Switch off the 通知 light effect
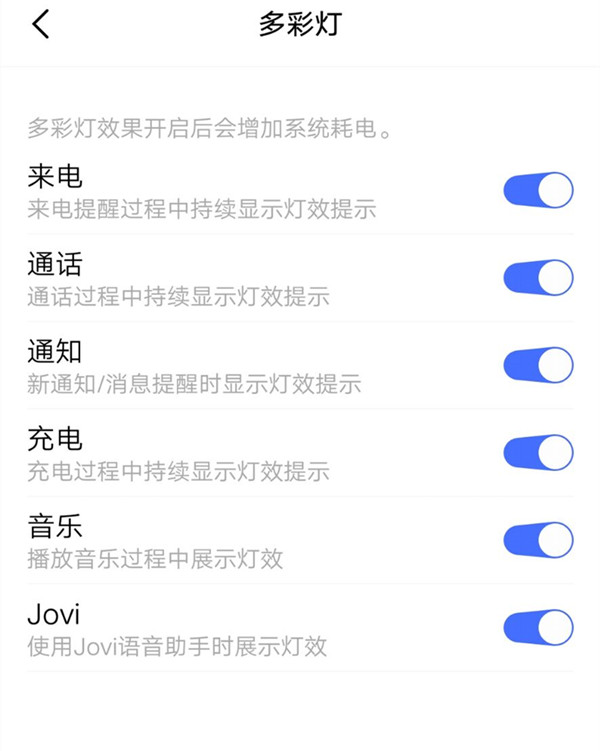 click(x=538, y=365)
